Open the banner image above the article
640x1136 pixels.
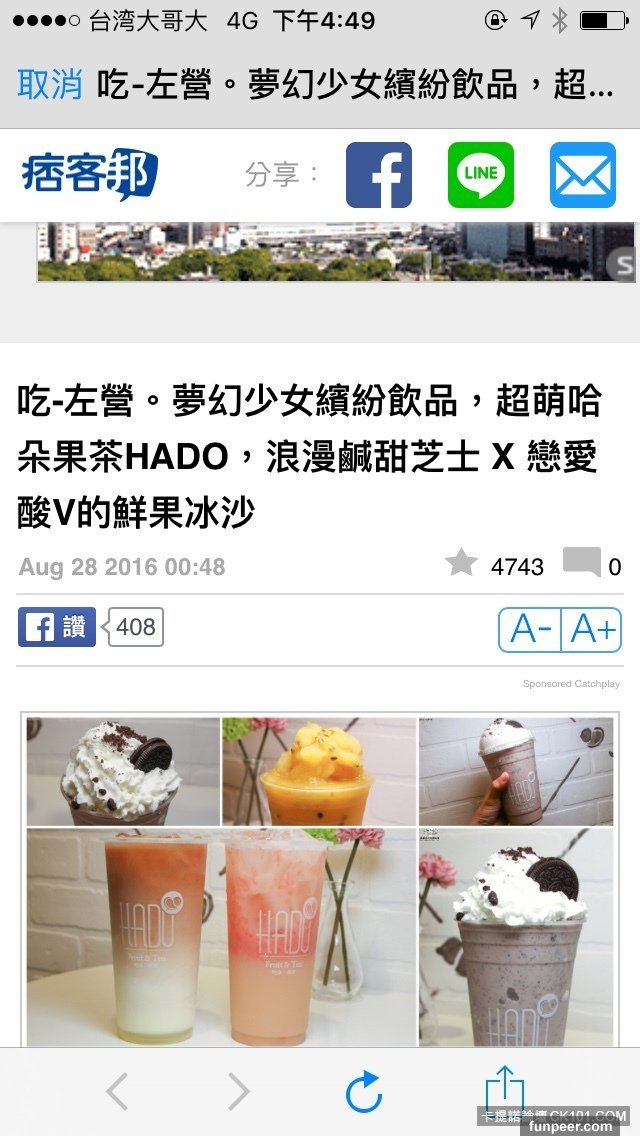pyautogui.click(x=335, y=252)
